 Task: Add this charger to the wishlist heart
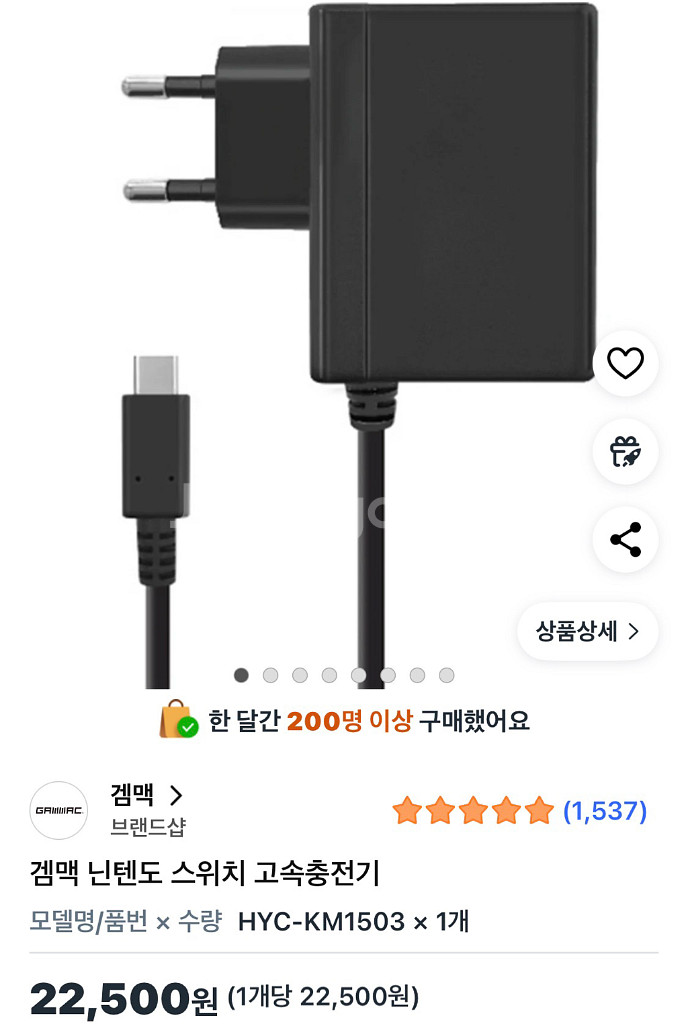[x=626, y=364]
